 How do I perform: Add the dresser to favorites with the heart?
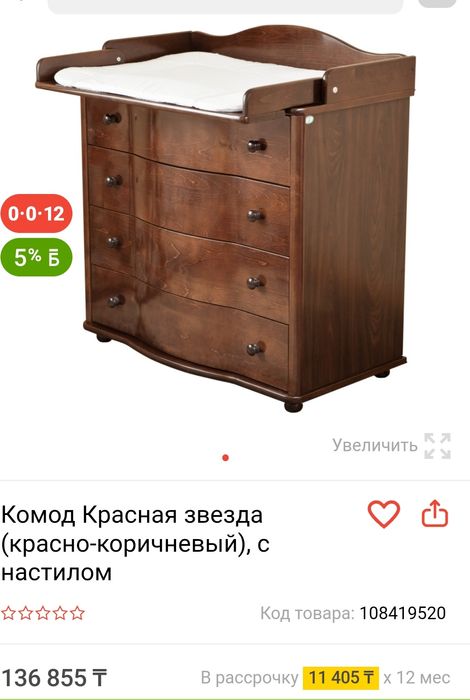(383, 514)
